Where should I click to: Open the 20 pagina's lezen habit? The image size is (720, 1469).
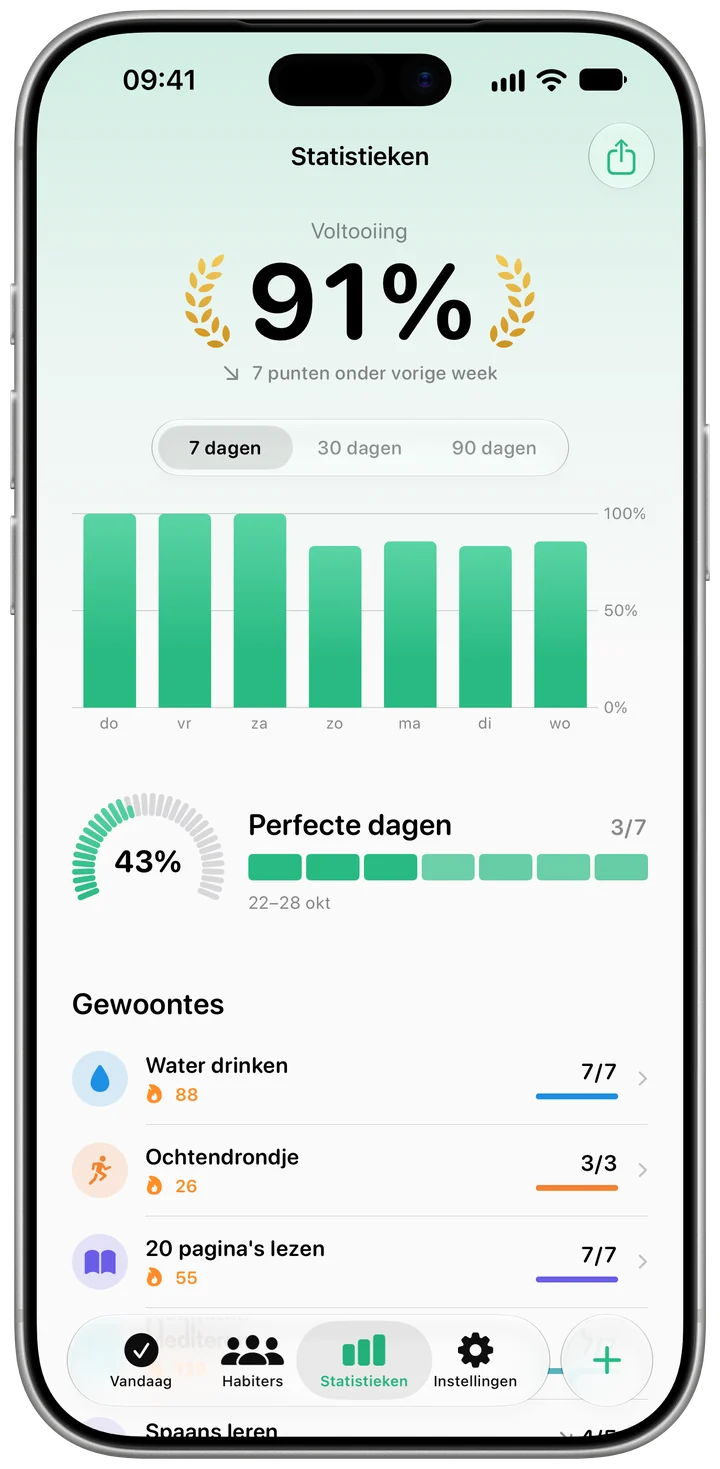point(360,1262)
